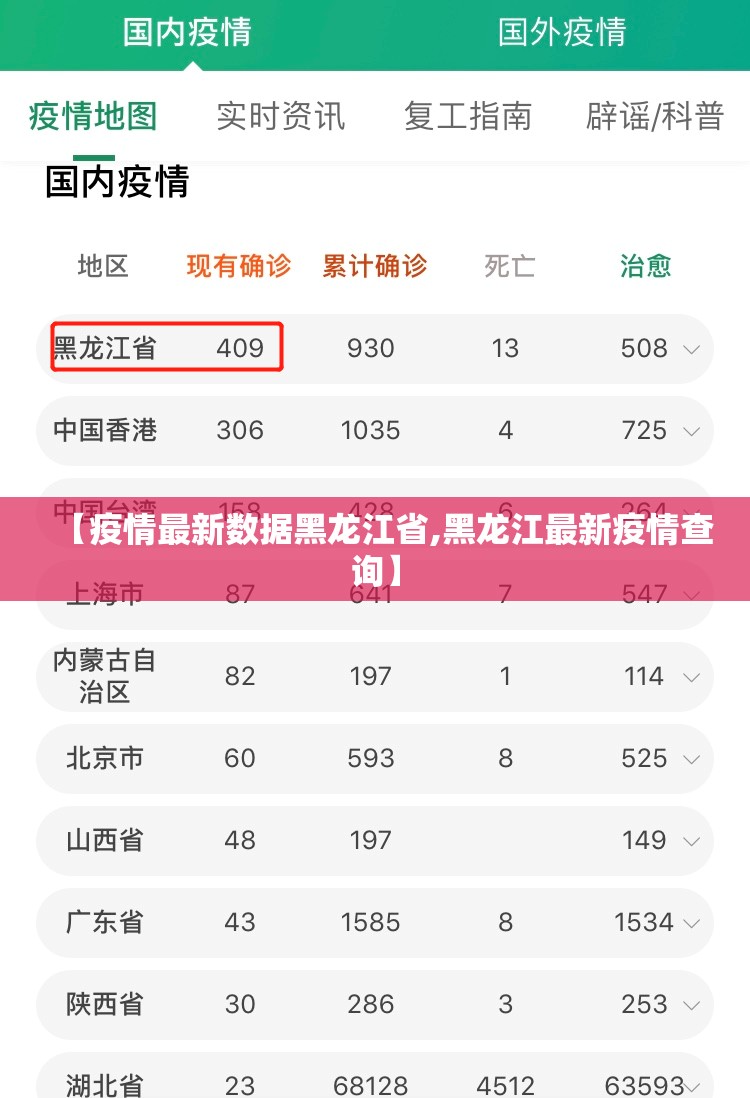Go to the 复工指南 tab
Image resolution: width=750 pixels, height=1098 pixels.
click(x=467, y=116)
